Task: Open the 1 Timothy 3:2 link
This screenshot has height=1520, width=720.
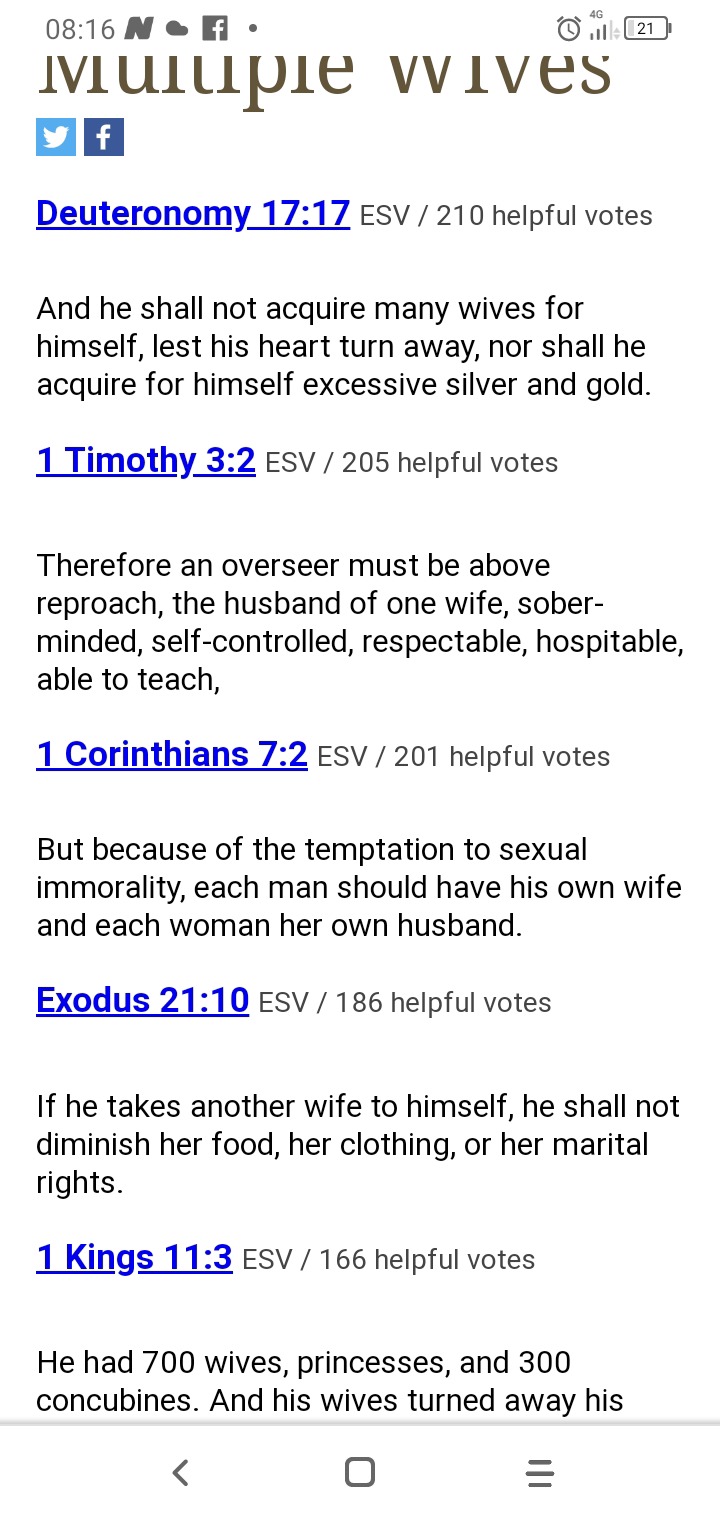Action: tap(146, 460)
